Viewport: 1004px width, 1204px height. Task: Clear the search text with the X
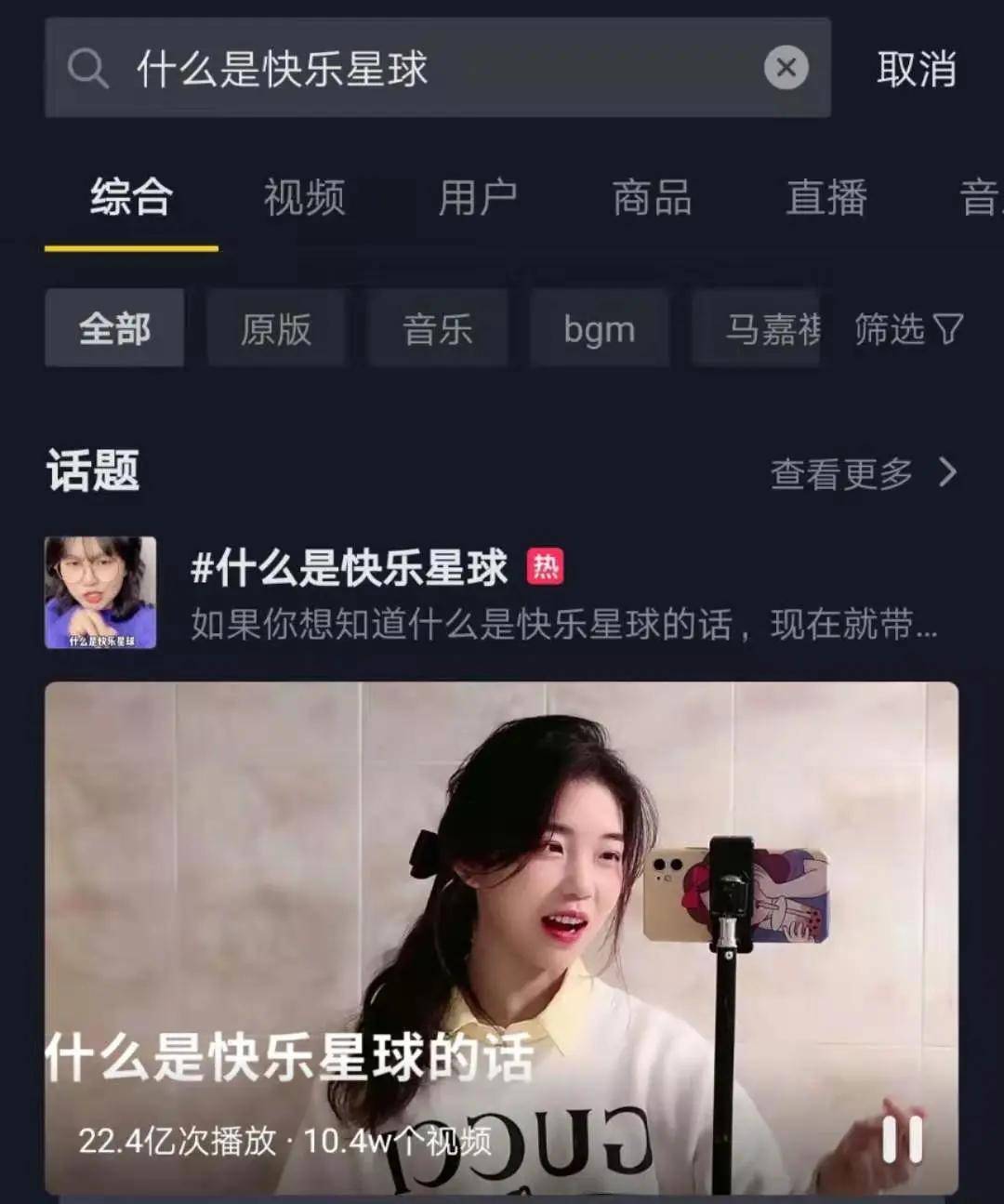point(786,68)
